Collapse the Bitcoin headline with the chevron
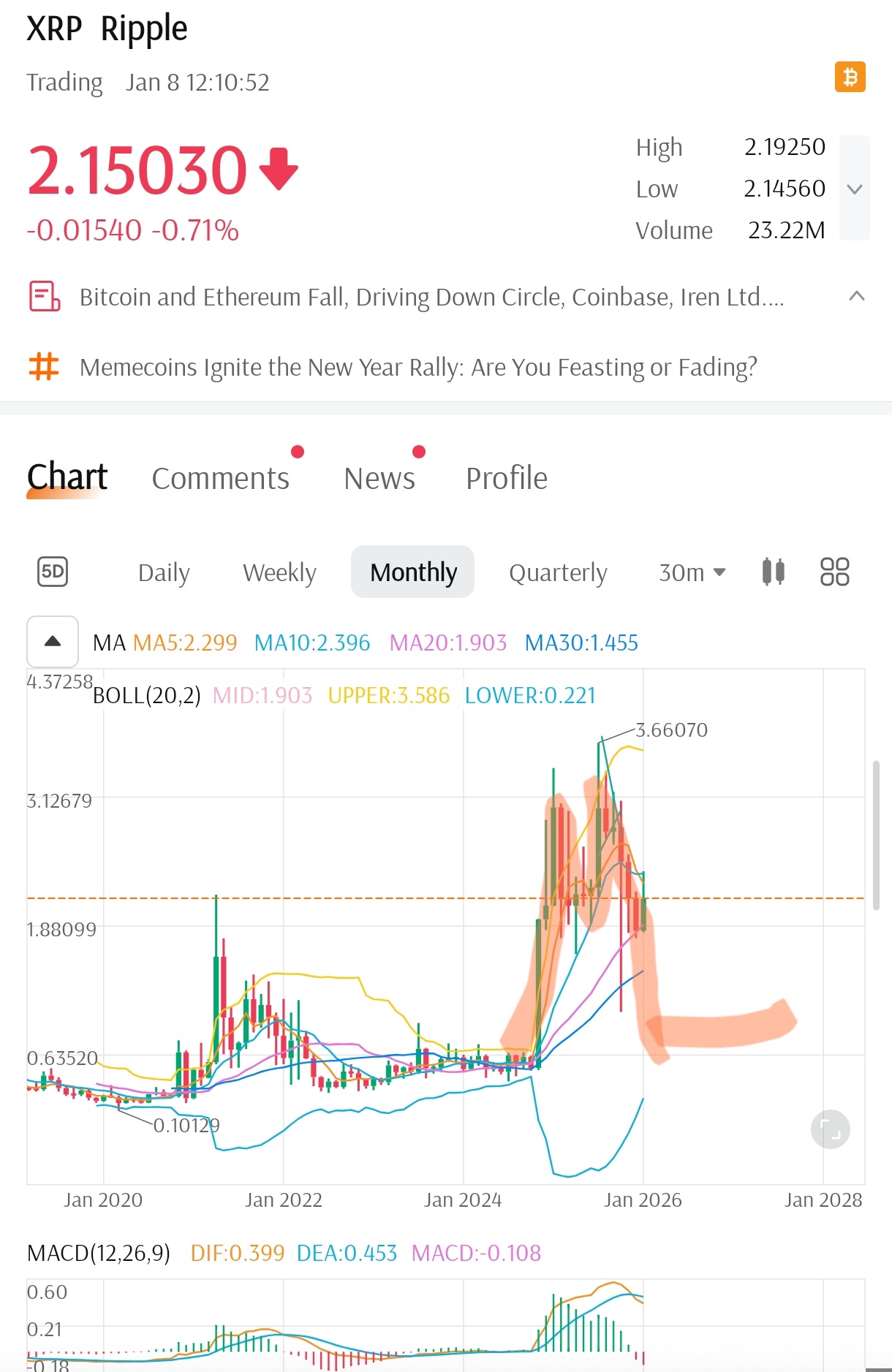The width and height of the screenshot is (892, 1372). [855, 297]
